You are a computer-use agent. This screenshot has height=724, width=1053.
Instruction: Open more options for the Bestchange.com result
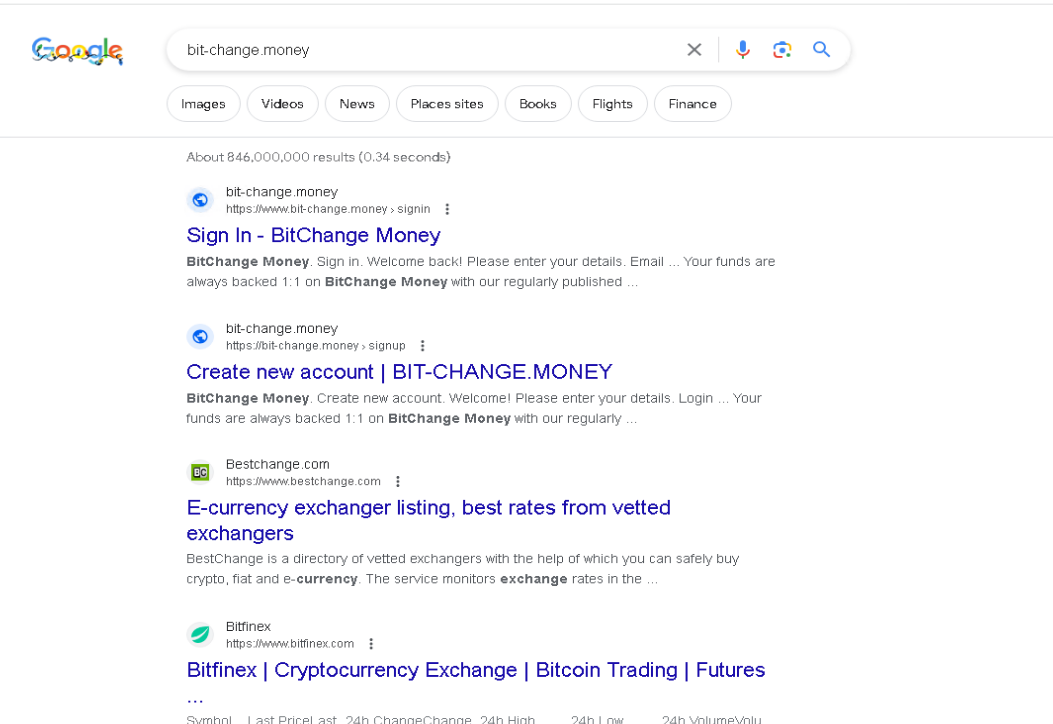coord(398,482)
